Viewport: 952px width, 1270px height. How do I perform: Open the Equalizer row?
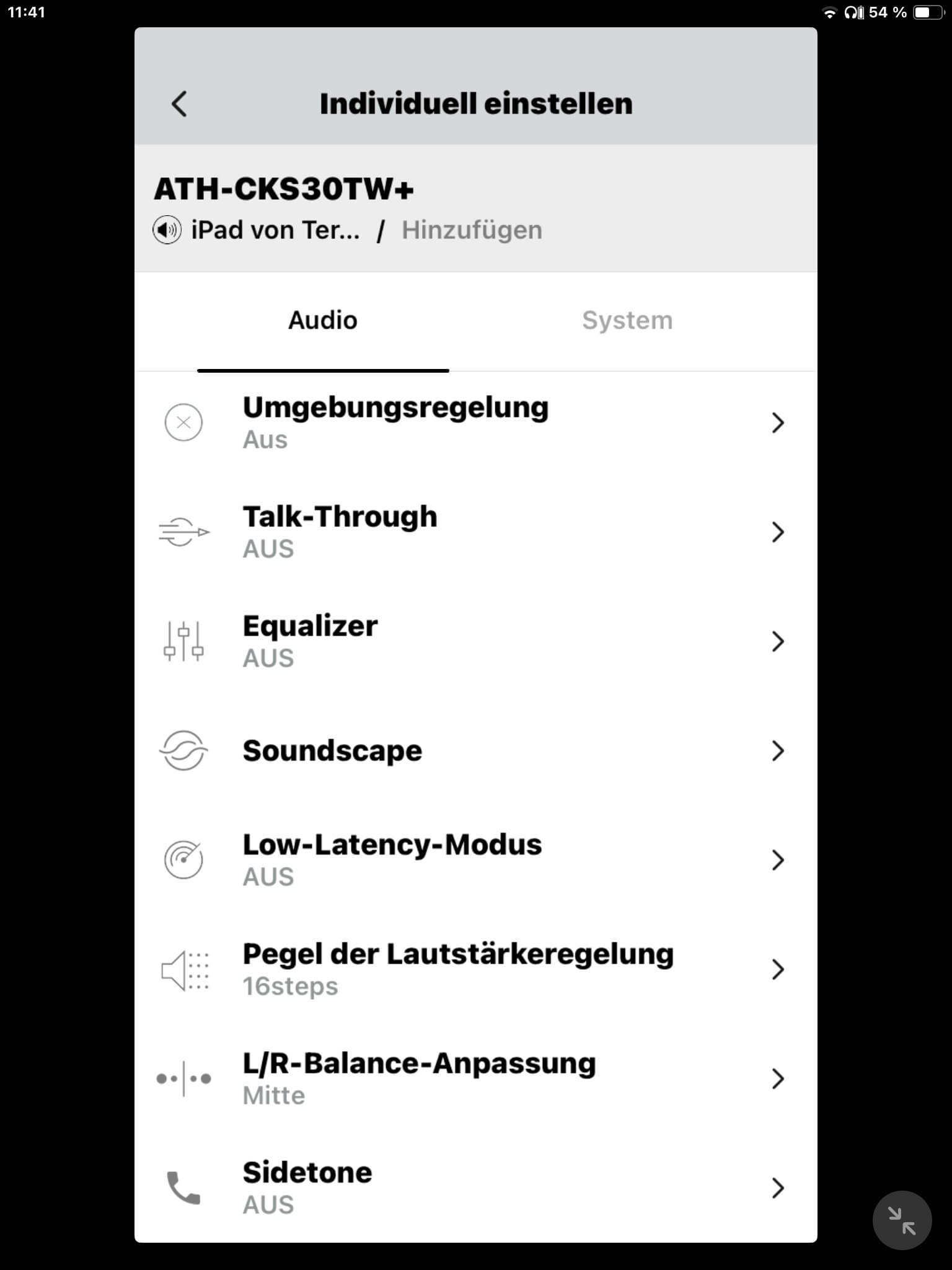[475, 641]
